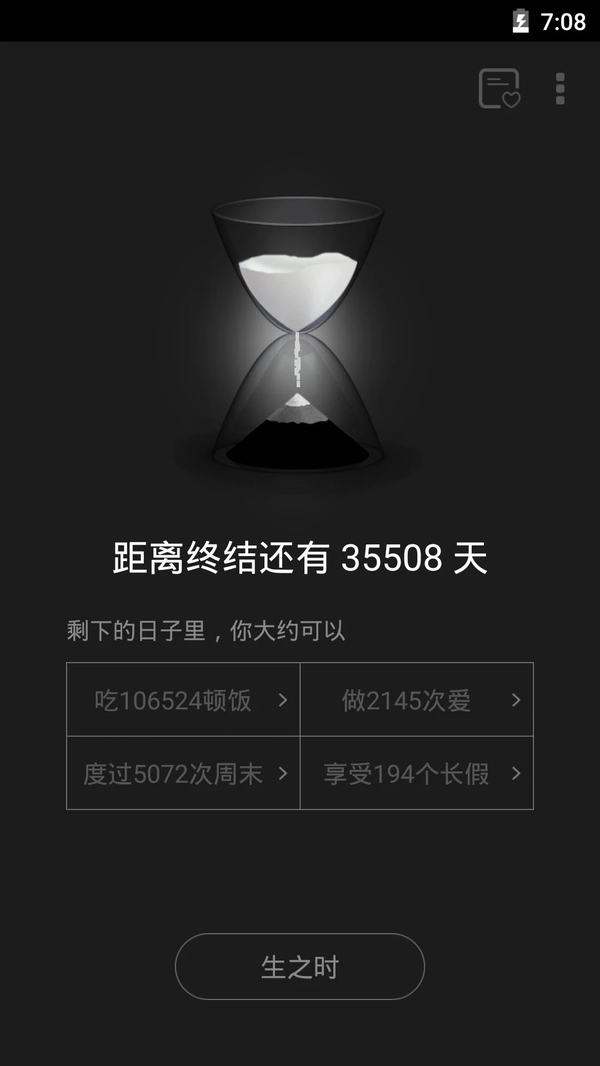Open the 做2145次爱 cell
Image resolution: width=600 pixels, height=1066 pixels.
tap(417, 700)
